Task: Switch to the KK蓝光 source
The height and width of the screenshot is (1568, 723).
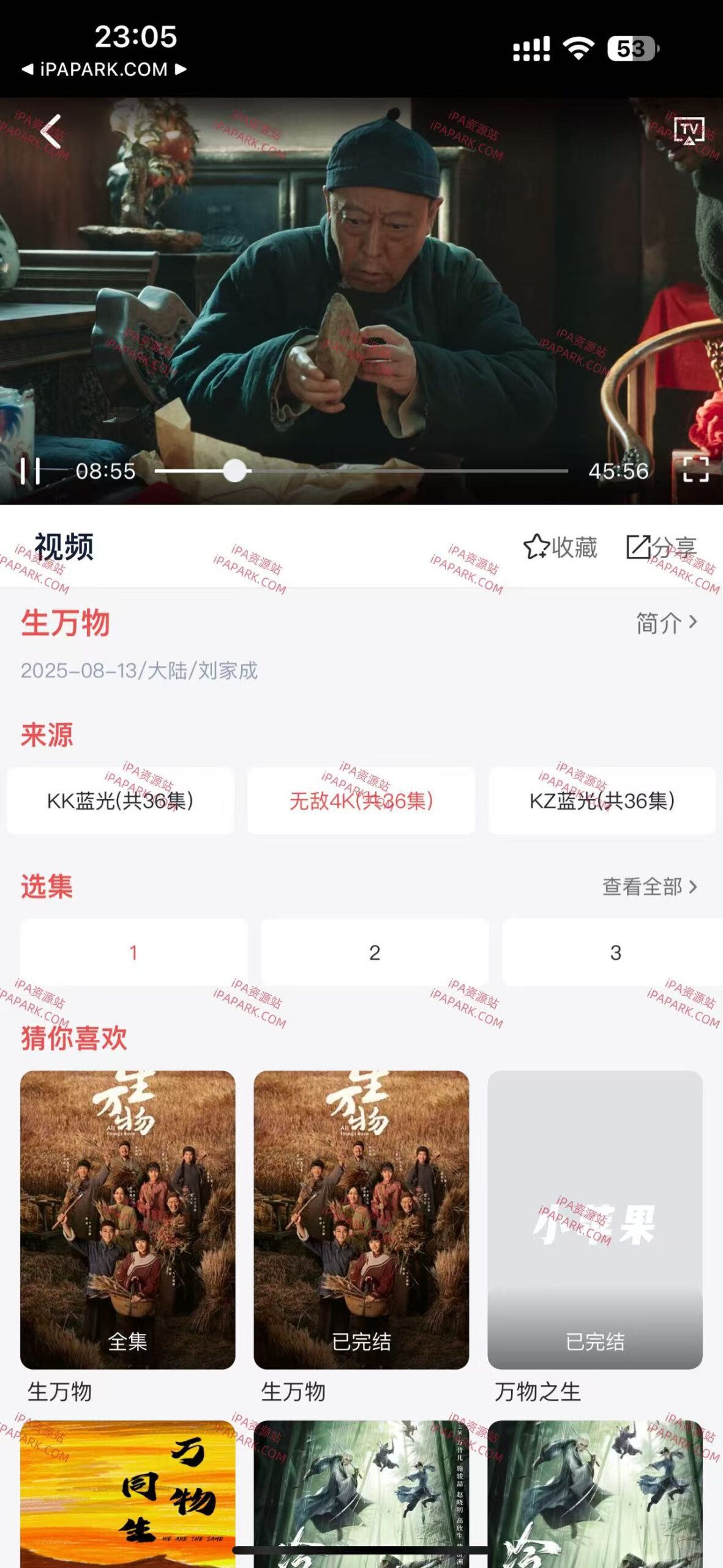Action: pyautogui.click(x=120, y=799)
